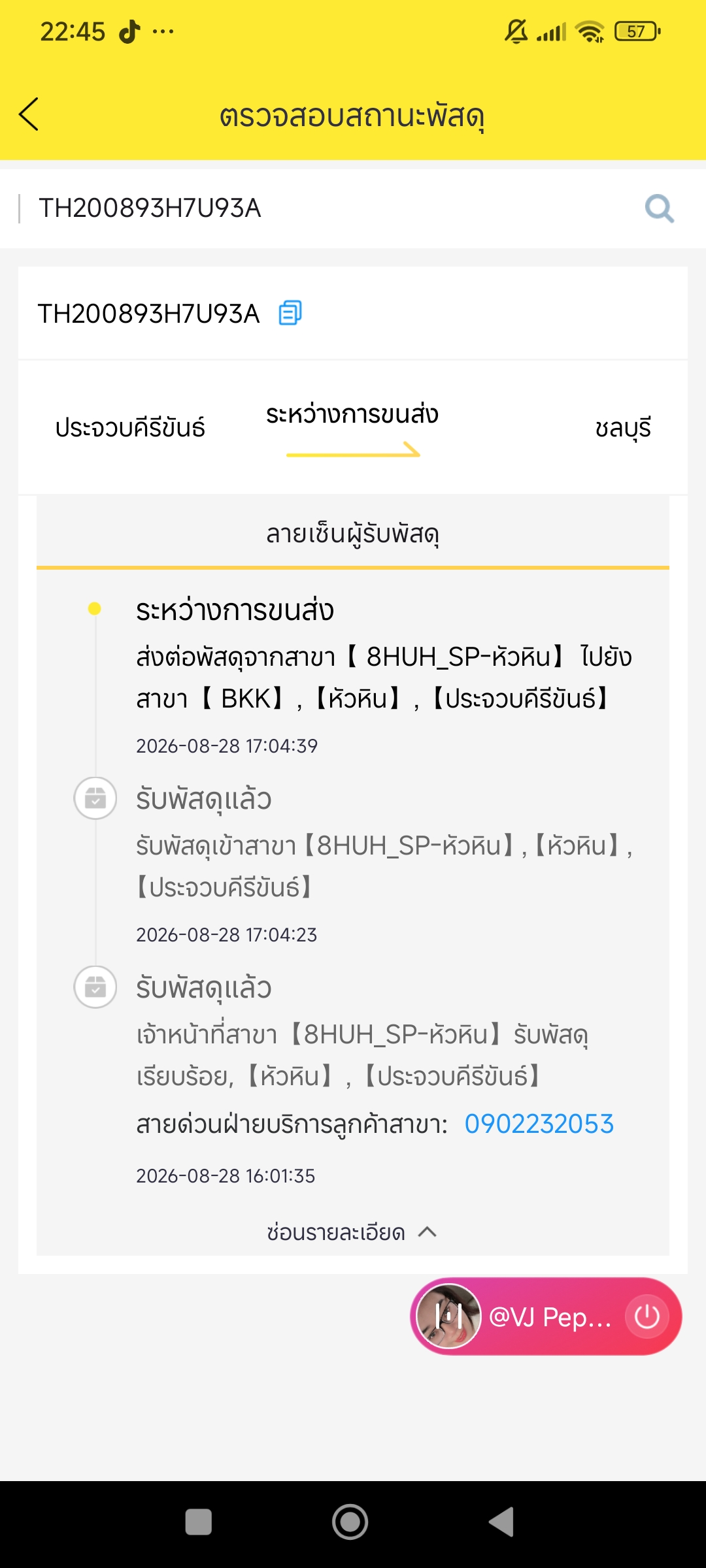This screenshot has width=706, height=1568.
Task: Tap the system home button
Action: tap(350, 1522)
